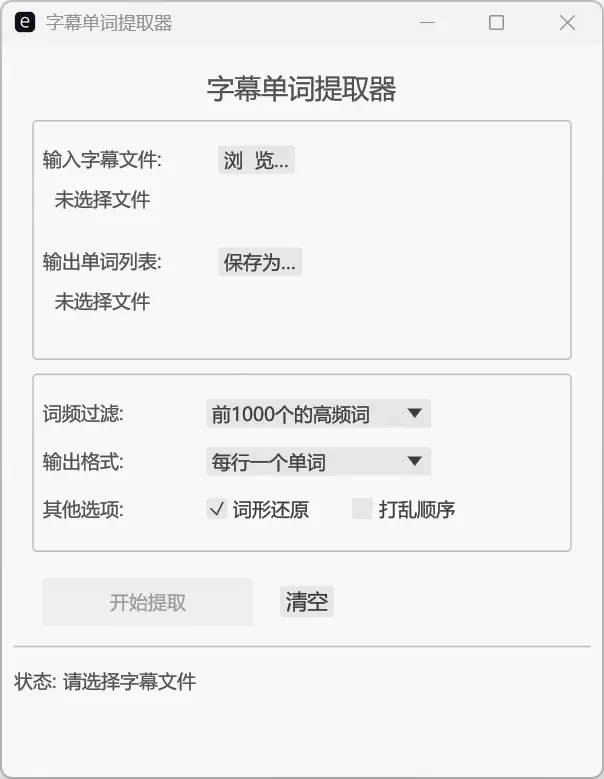Tap 保存为 to set the output file
604x779 pixels.
[x=259, y=262]
